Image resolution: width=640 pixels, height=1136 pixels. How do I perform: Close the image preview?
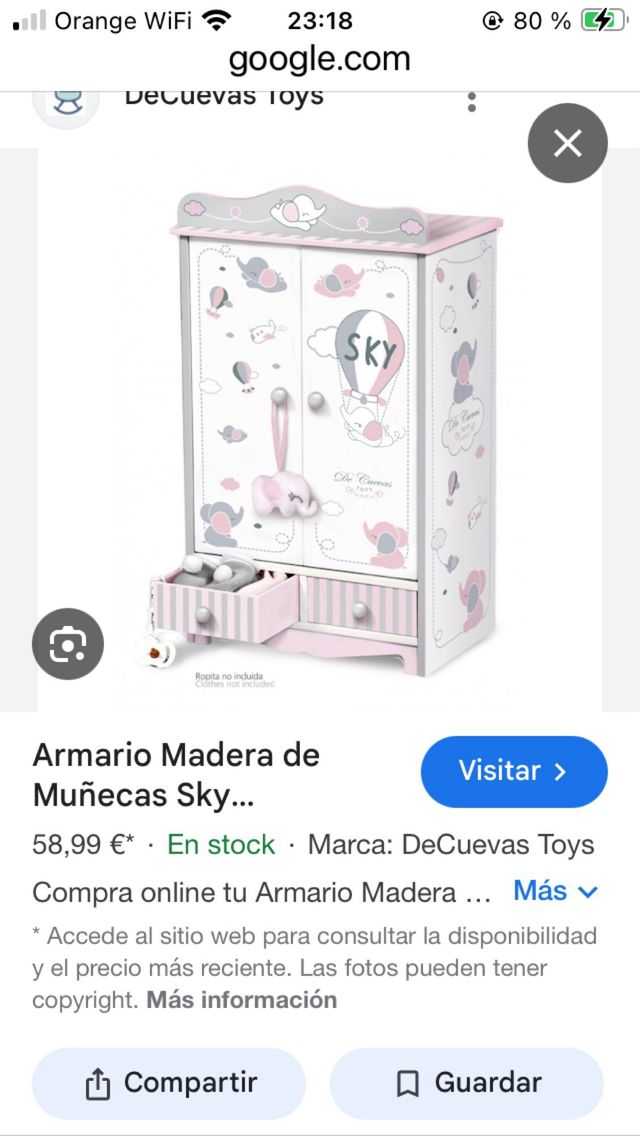567,143
